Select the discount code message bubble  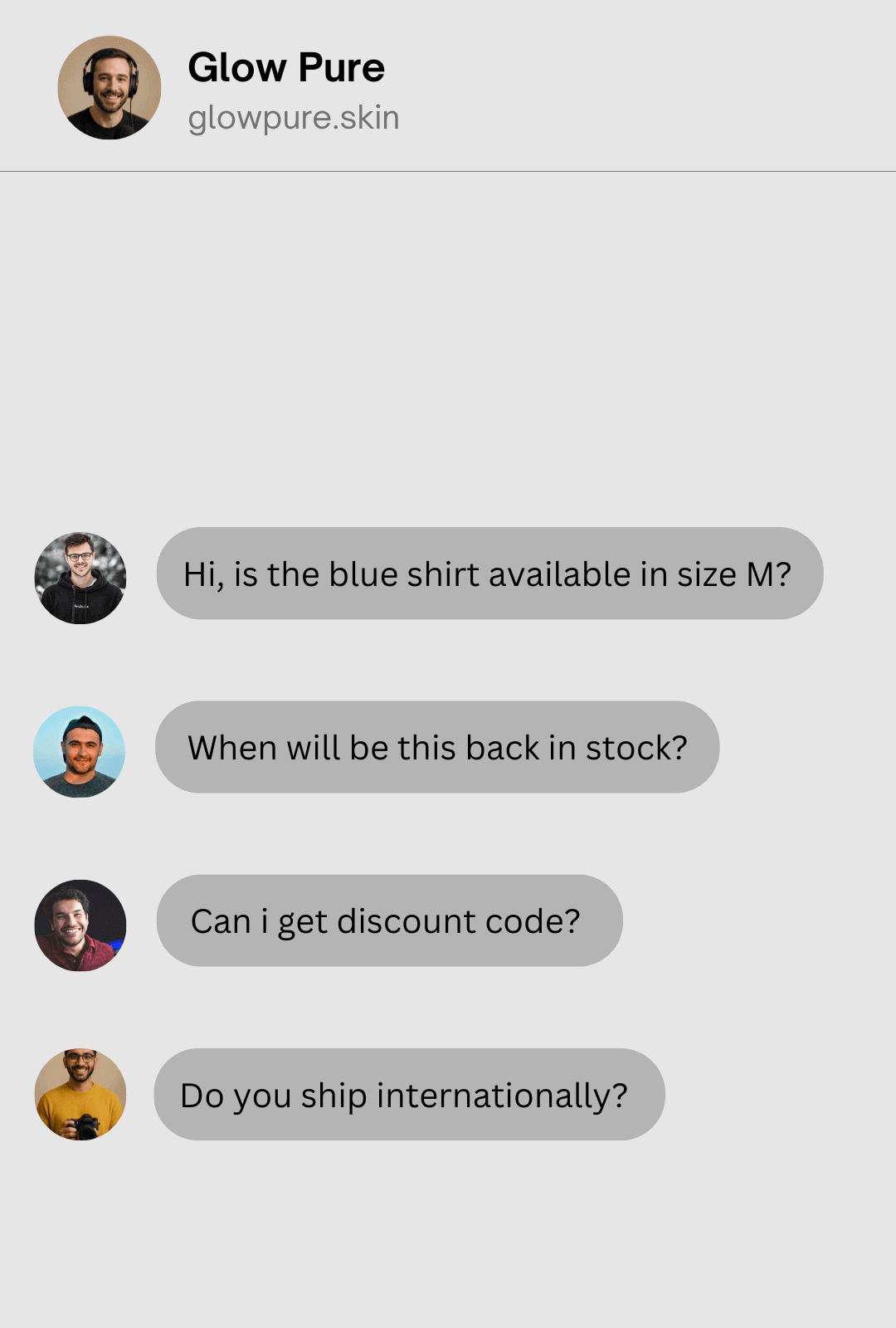(388, 920)
